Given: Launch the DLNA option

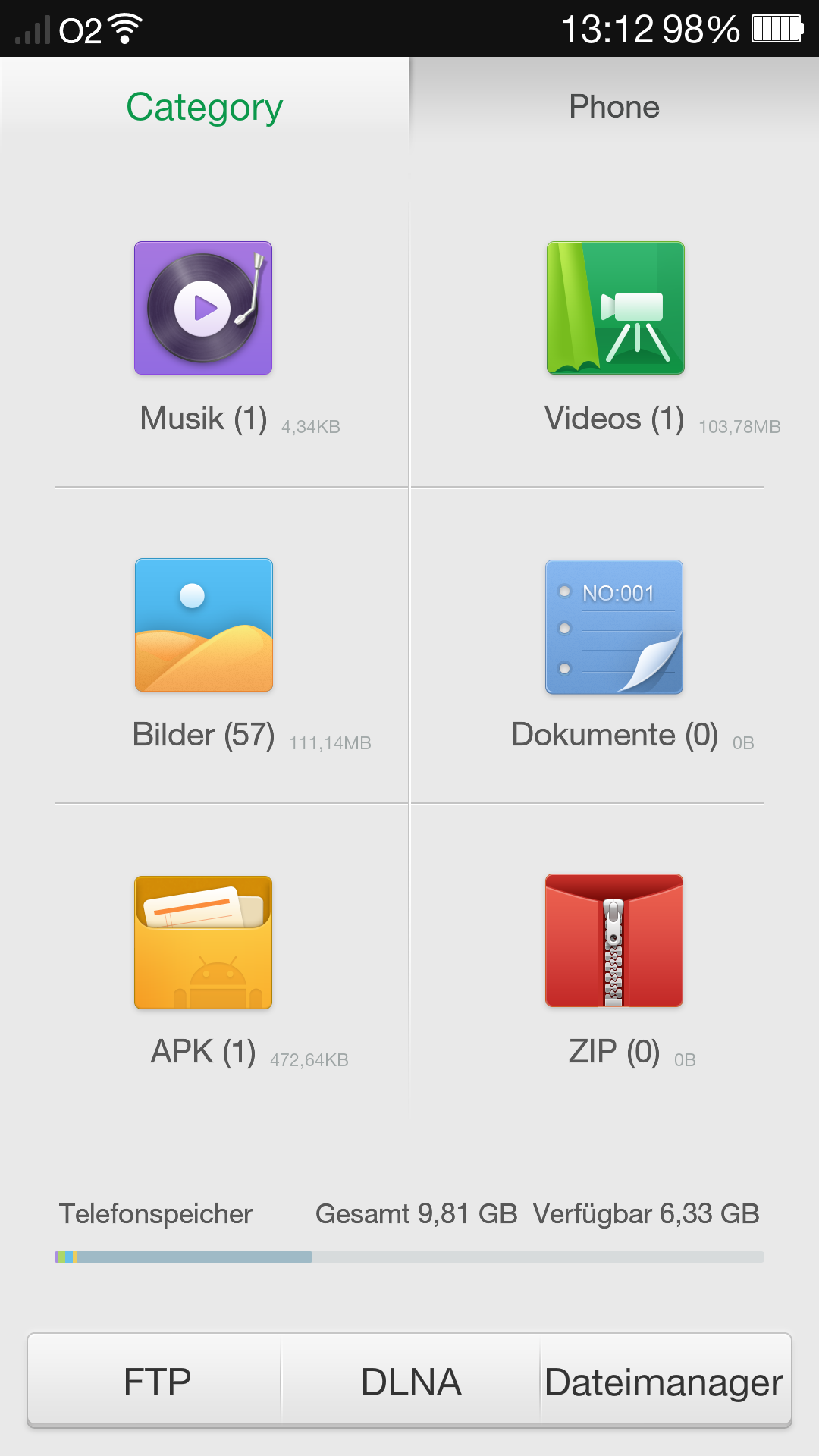Looking at the screenshot, I should pos(411,1382).
